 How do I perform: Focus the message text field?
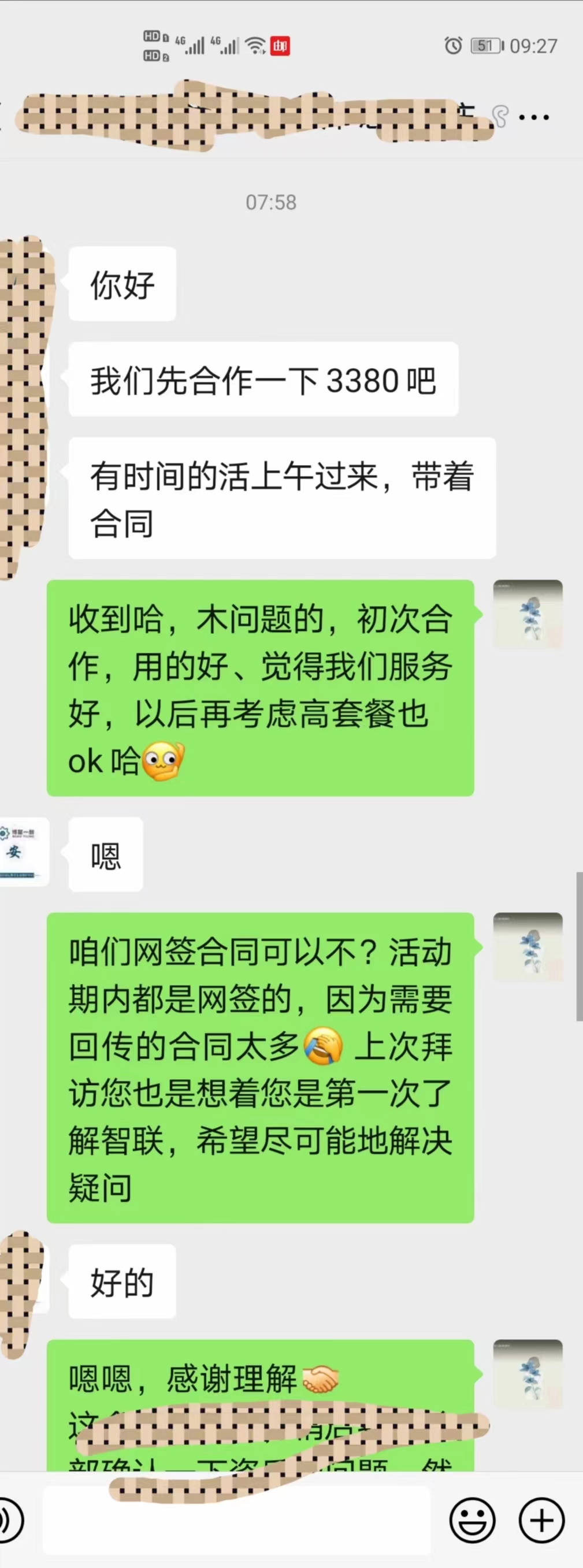click(x=236, y=1520)
